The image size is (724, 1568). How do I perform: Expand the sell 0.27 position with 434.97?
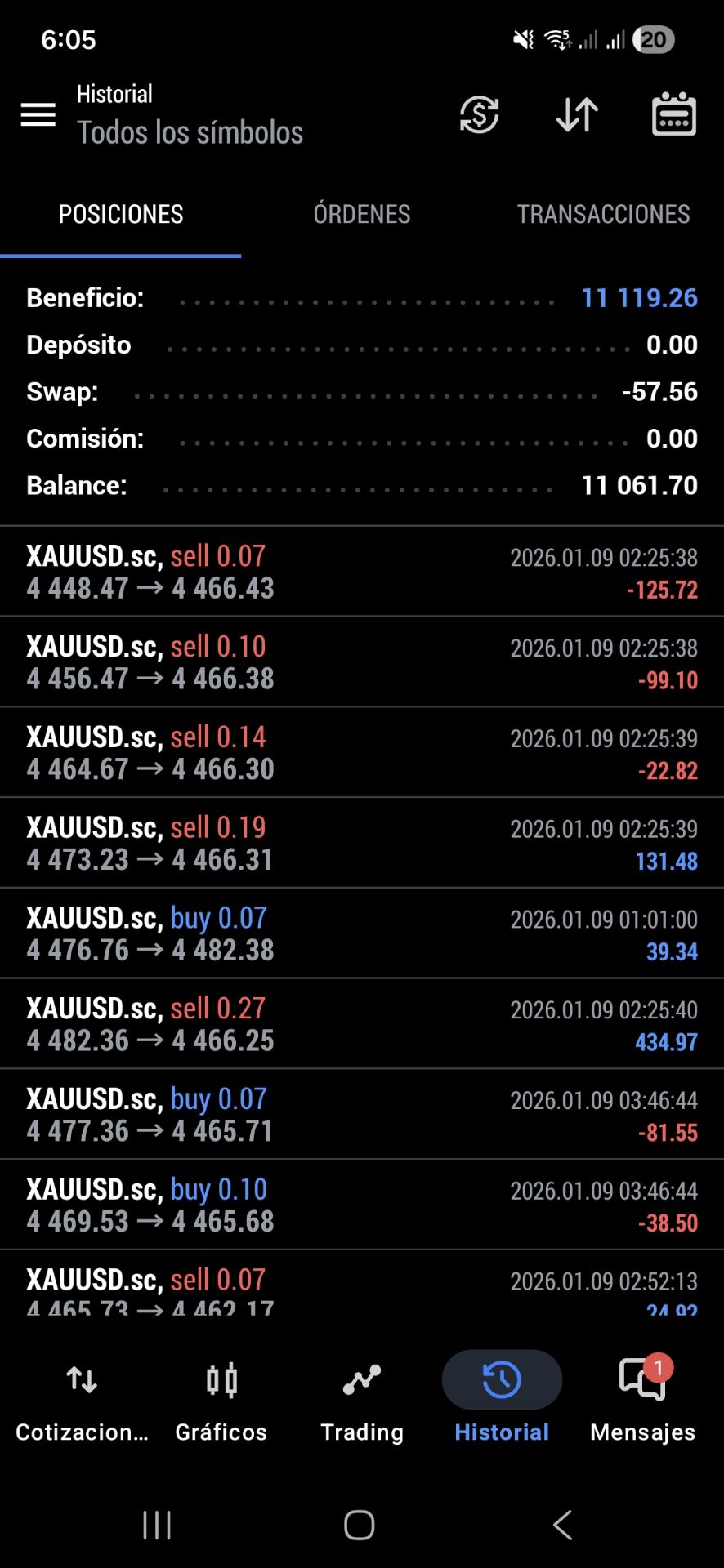point(362,1025)
